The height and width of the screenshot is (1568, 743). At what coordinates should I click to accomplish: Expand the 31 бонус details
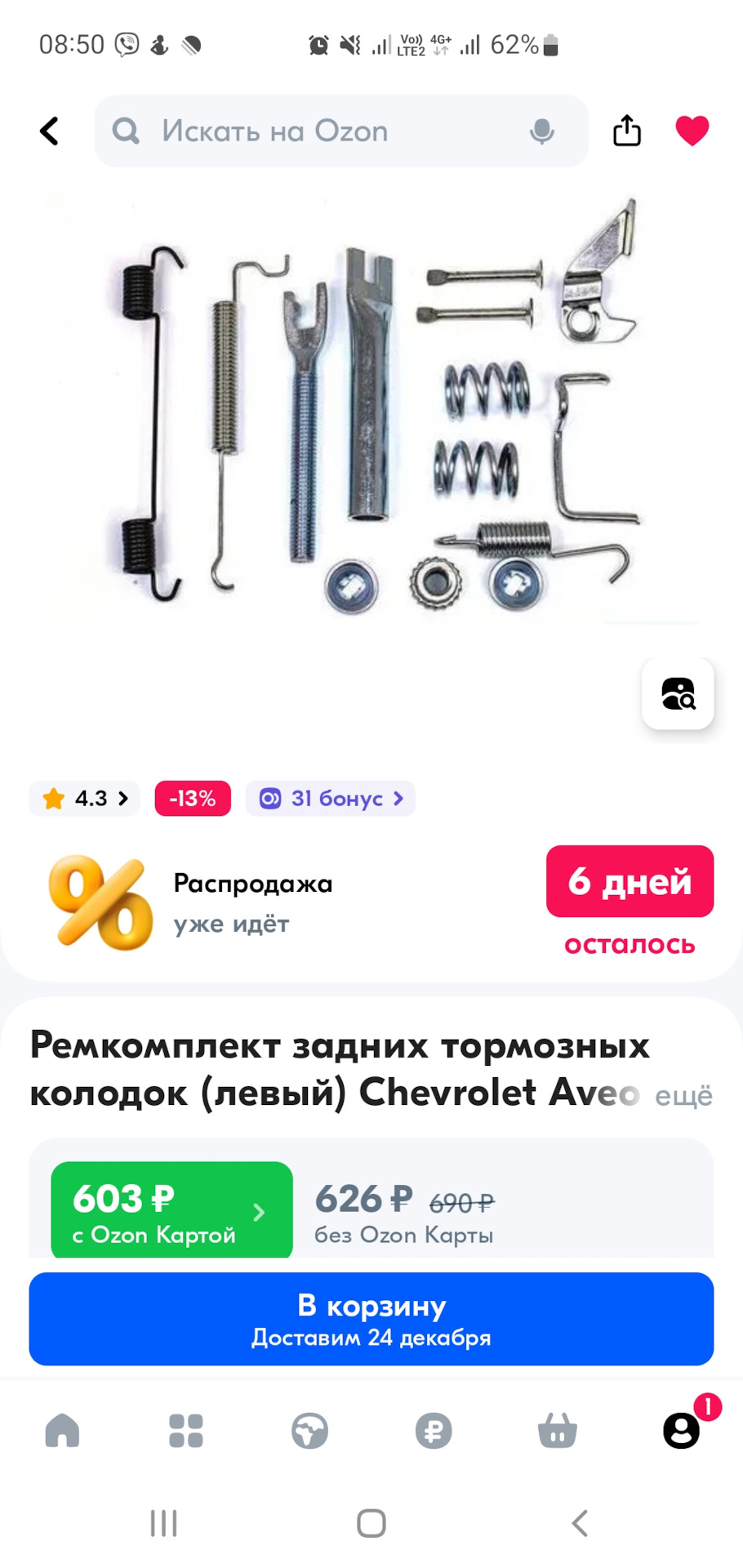pos(330,799)
